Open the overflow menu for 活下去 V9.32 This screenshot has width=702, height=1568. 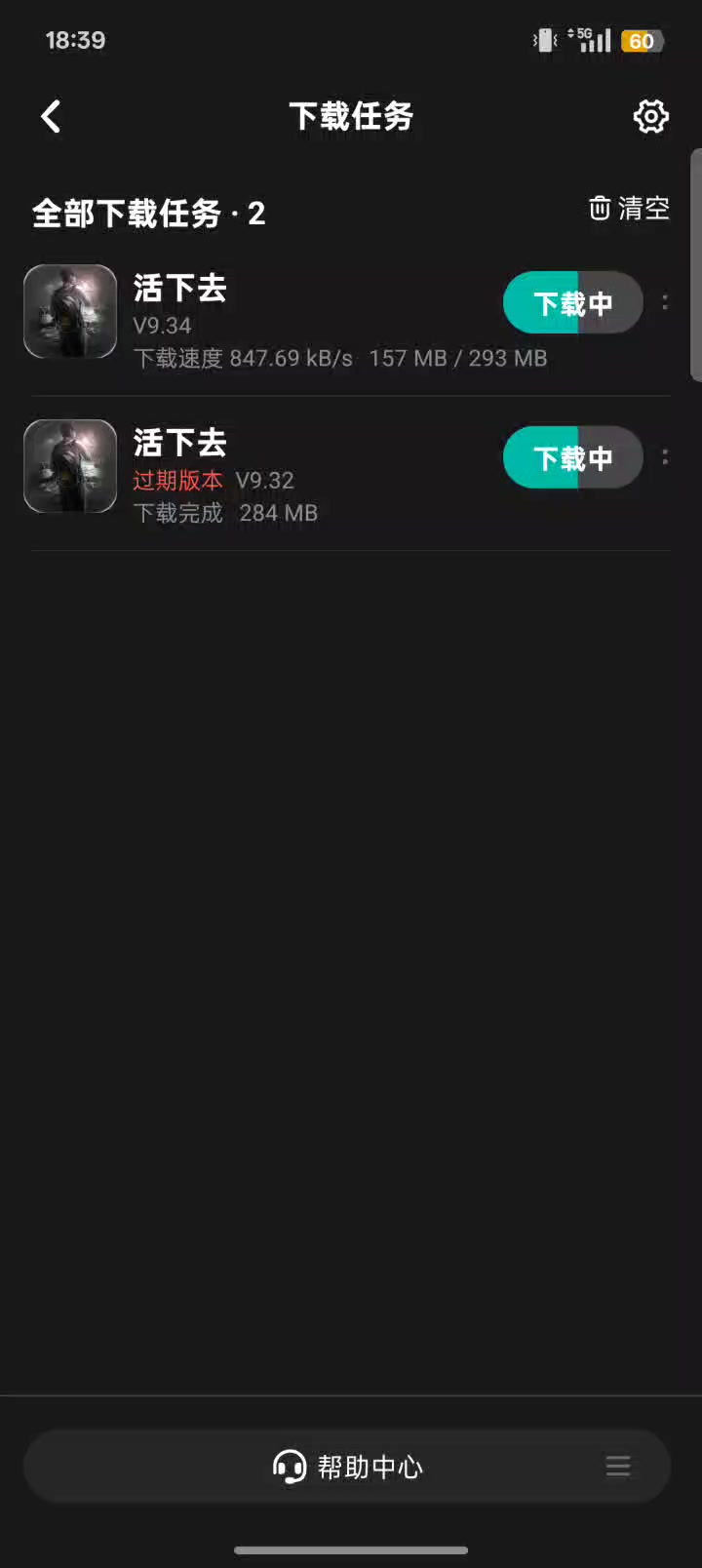click(665, 456)
